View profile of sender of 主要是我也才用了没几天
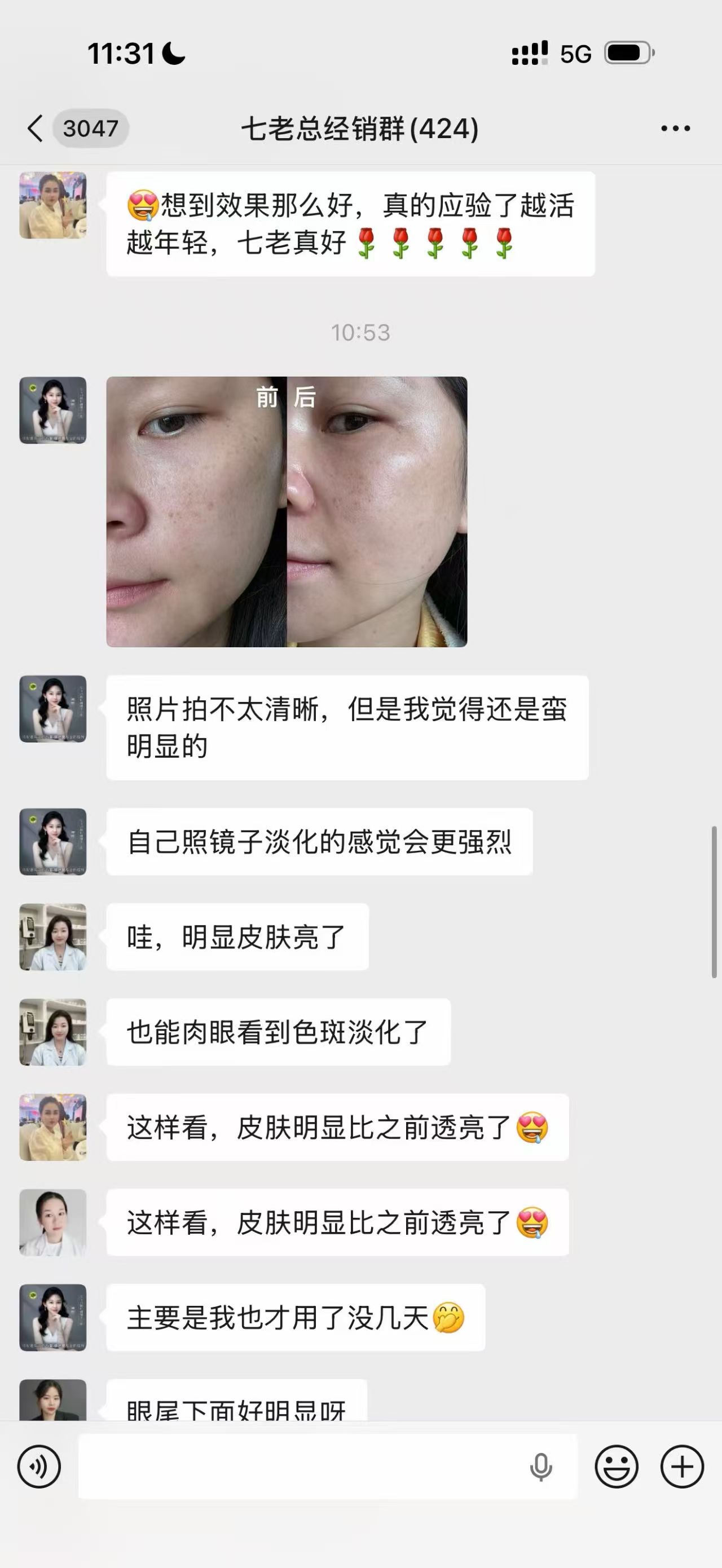This screenshot has height=1568, width=722. click(53, 1318)
